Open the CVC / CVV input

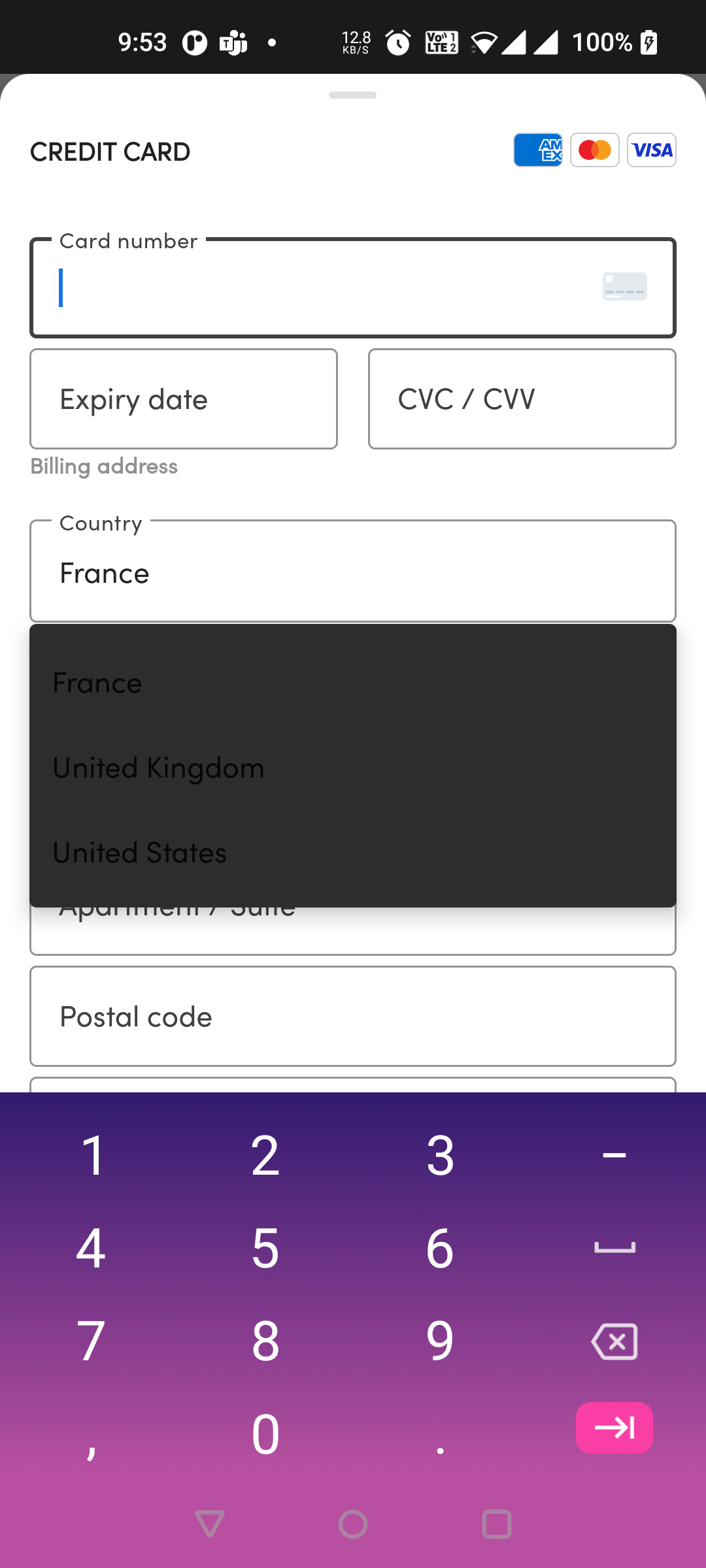(x=522, y=399)
